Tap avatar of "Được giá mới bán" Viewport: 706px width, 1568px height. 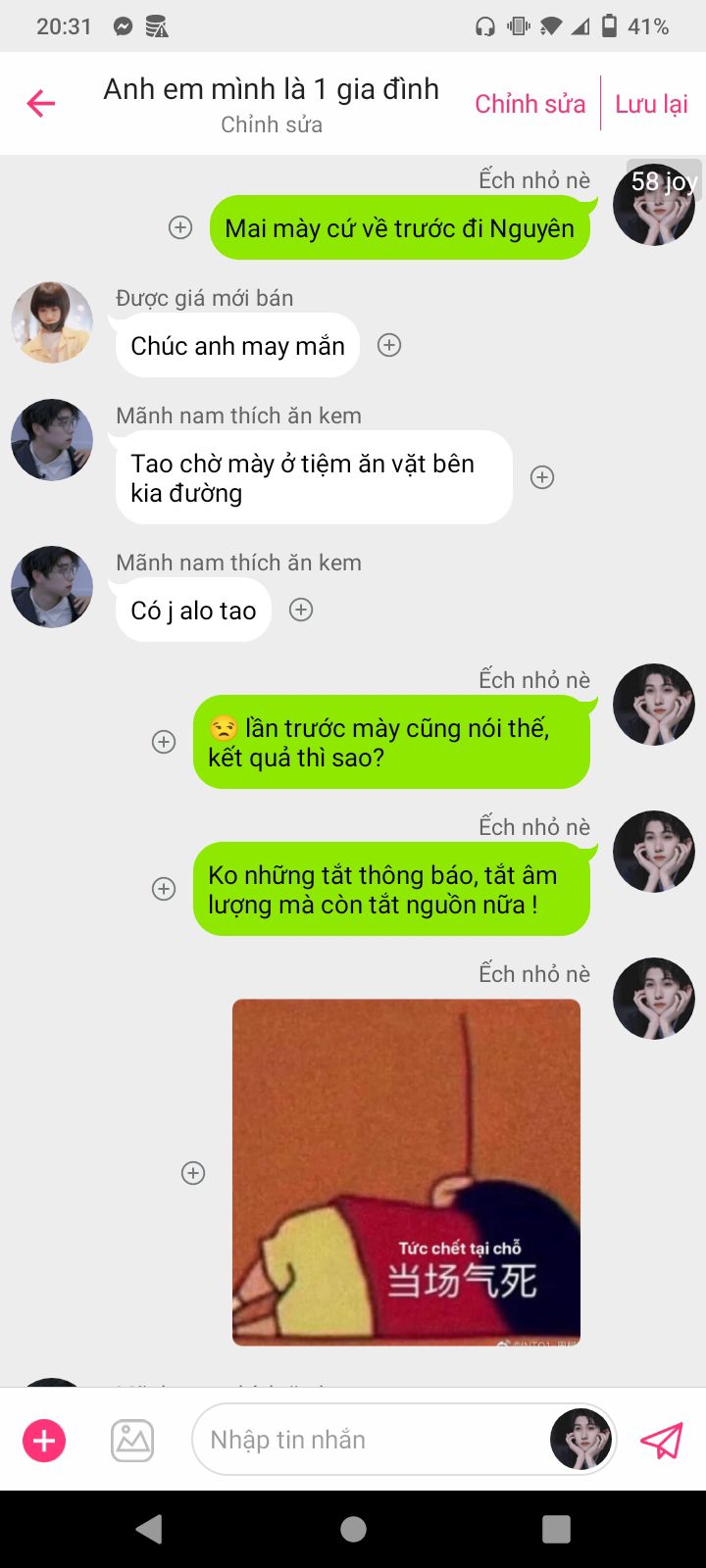tap(52, 322)
